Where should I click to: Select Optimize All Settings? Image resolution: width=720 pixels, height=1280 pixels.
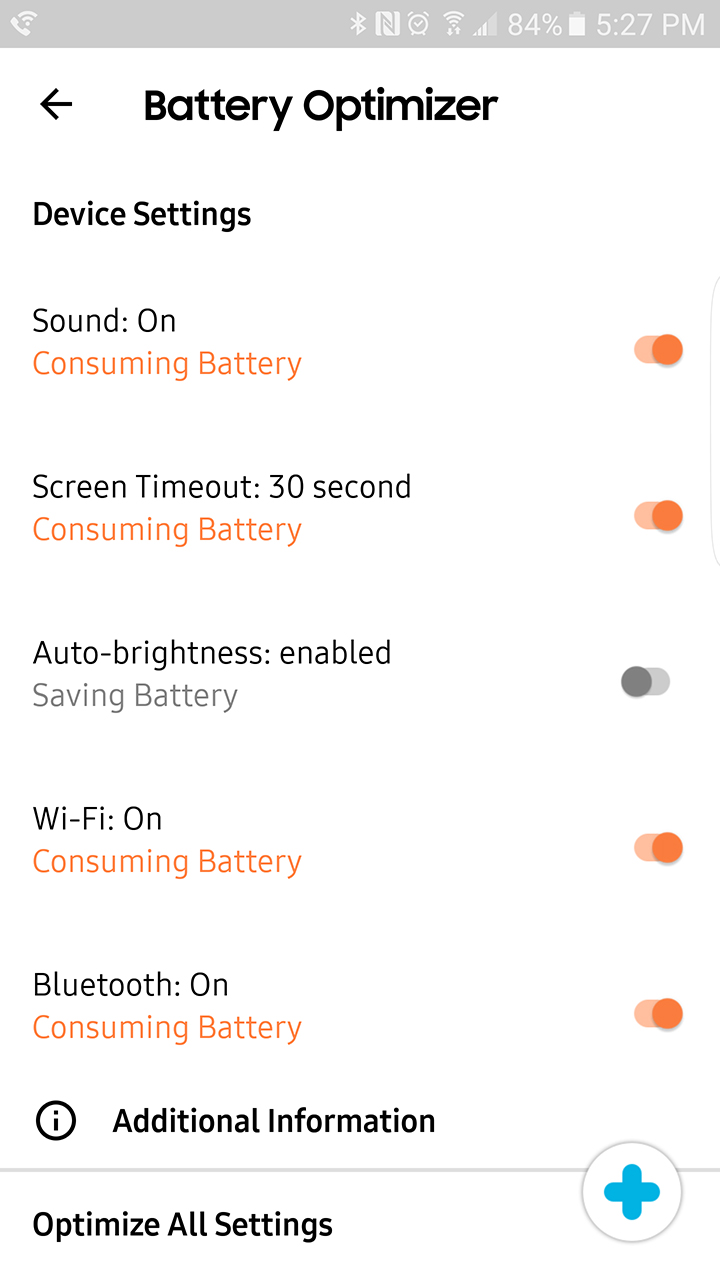pyautogui.click(x=183, y=1225)
